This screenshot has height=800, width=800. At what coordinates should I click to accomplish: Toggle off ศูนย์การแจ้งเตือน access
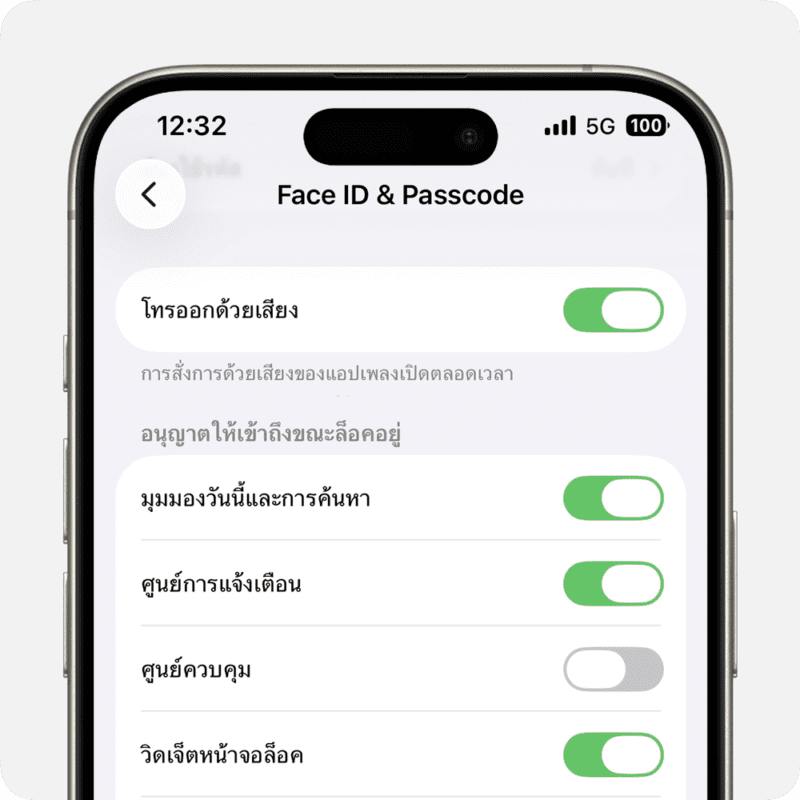point(613,584)
